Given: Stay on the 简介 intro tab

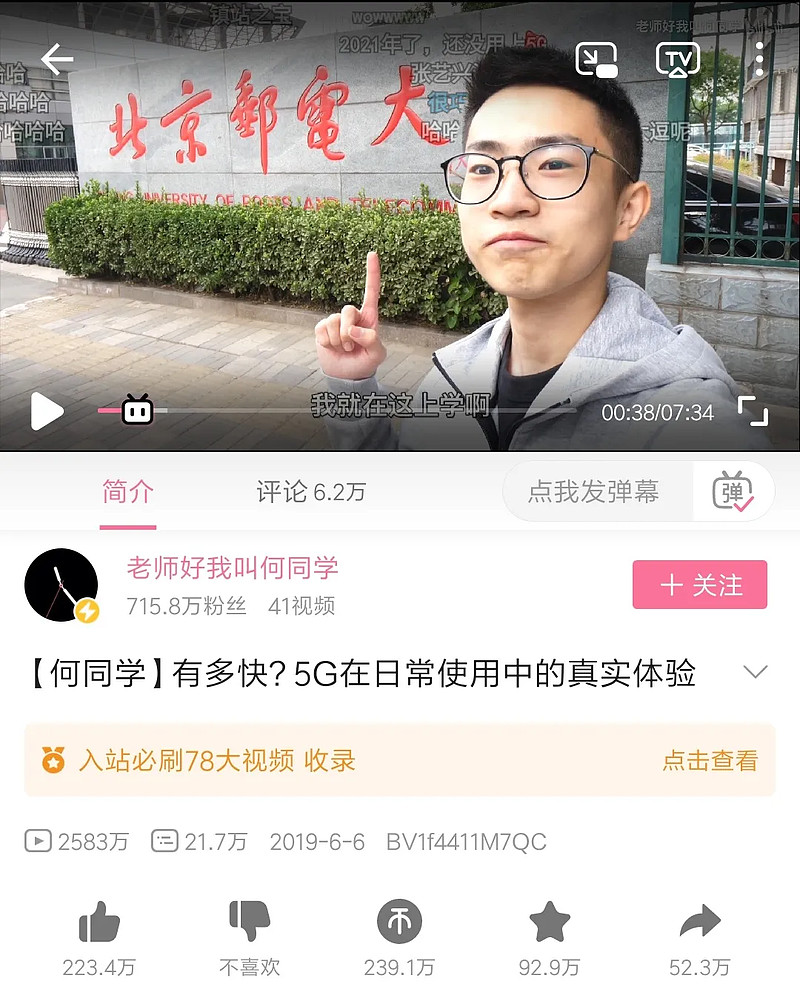Looking at the screenshot, I should pos(127,489).
